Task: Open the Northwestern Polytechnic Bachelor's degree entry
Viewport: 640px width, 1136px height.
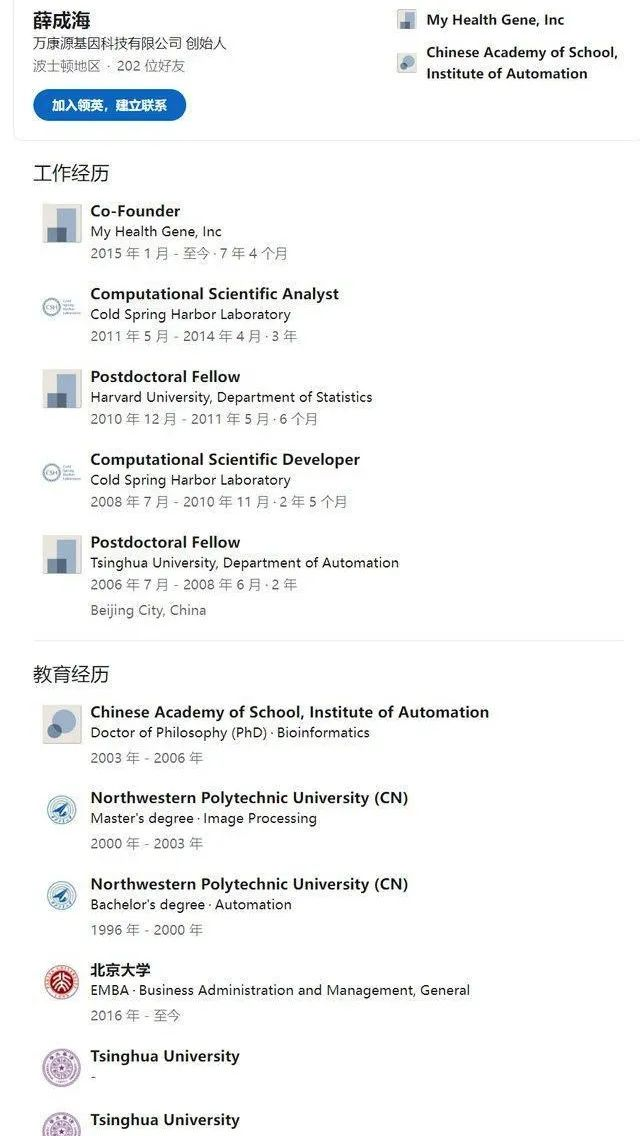Action: 249,884
